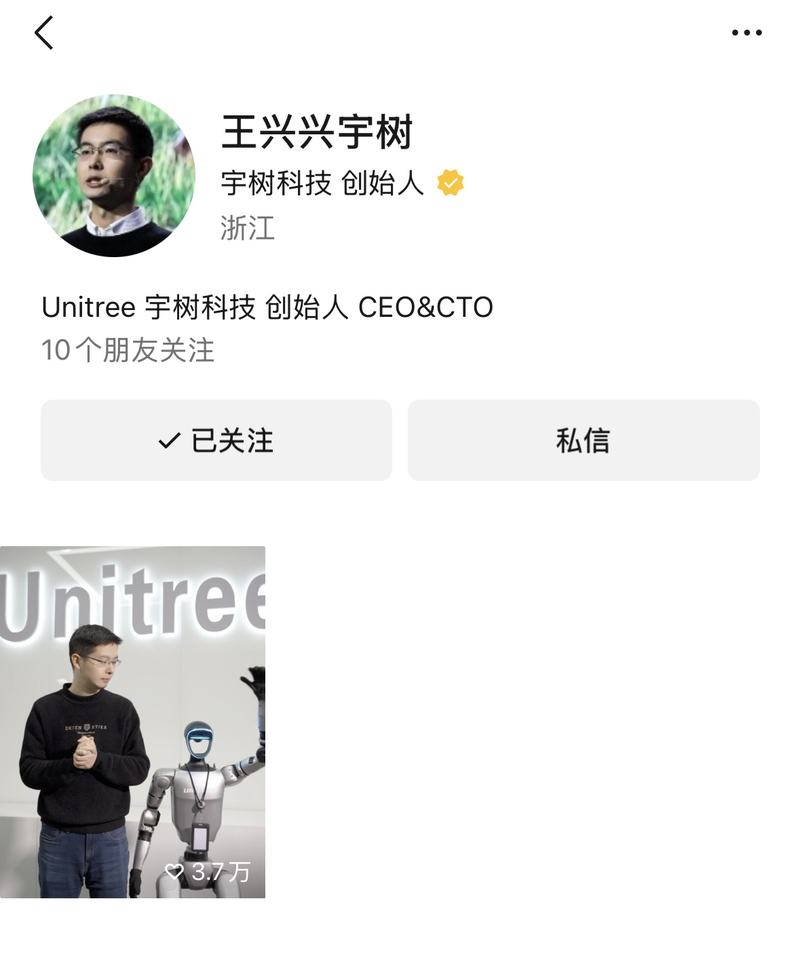Open the 10个朋友关注 friends list
800x958 pixels.
click(x=128, y=350)
